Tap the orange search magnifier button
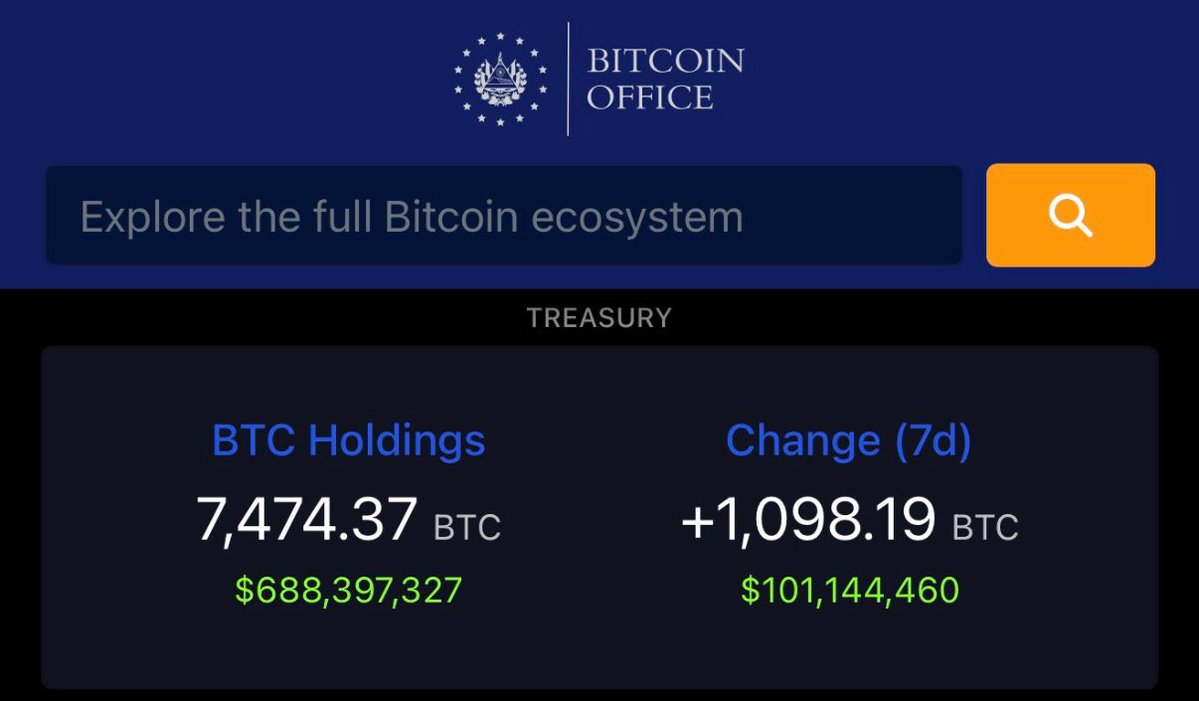This screenshot has height=701, width=1199. [1070, 215]
